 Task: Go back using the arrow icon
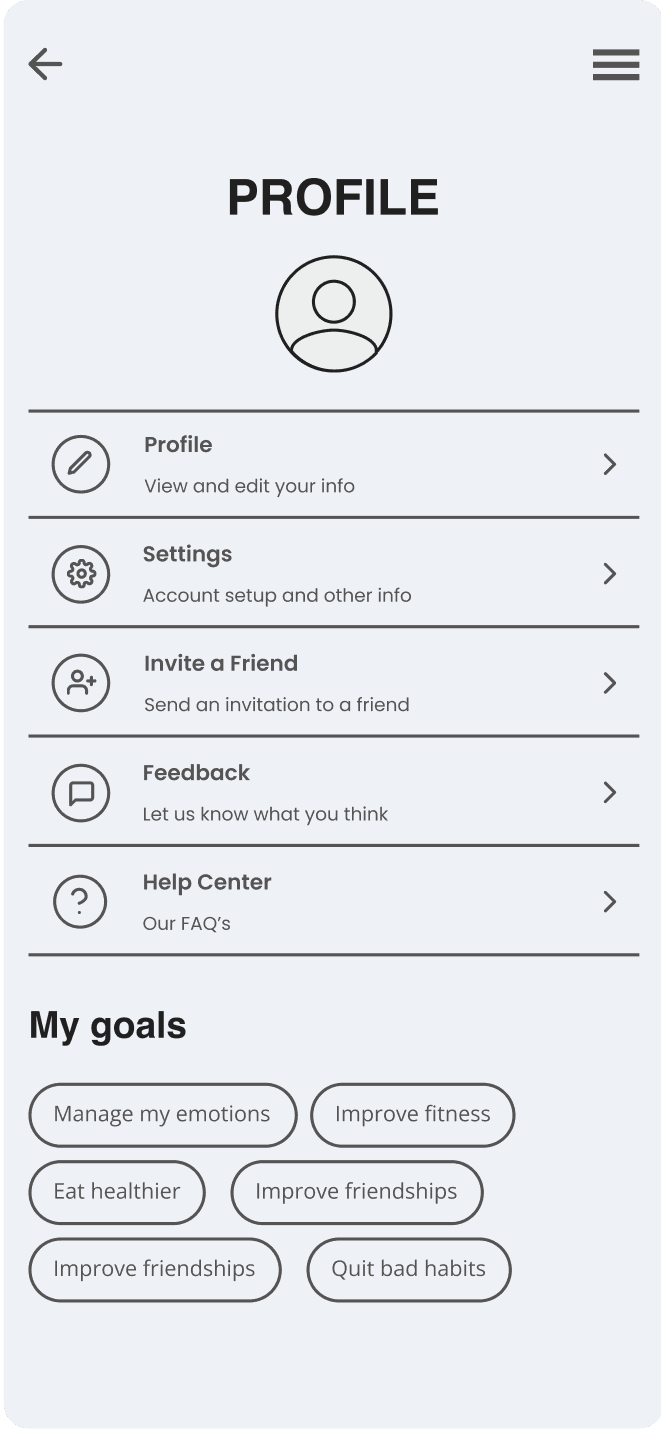[45, 65]
